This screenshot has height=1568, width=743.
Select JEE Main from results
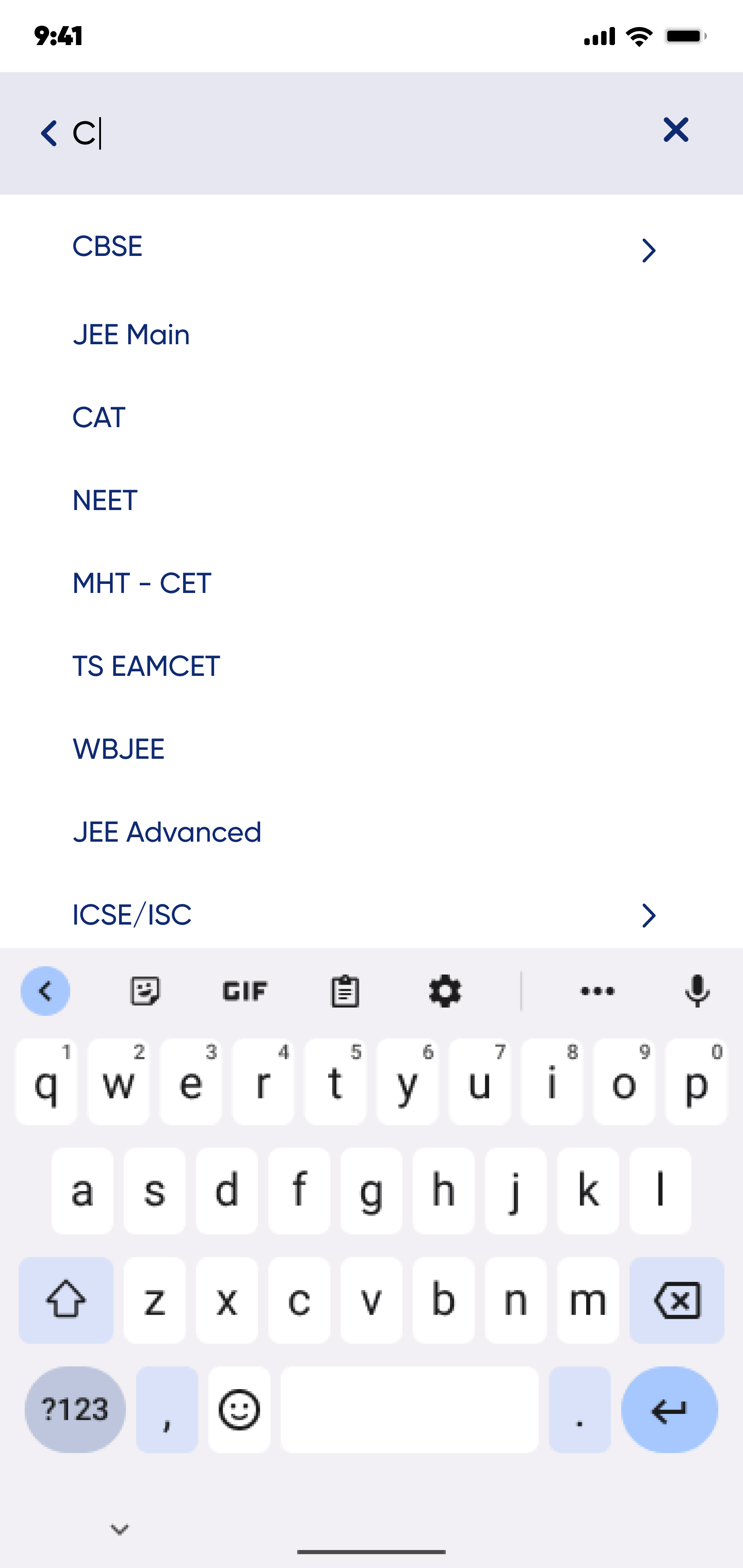click(x=371, y=335)
